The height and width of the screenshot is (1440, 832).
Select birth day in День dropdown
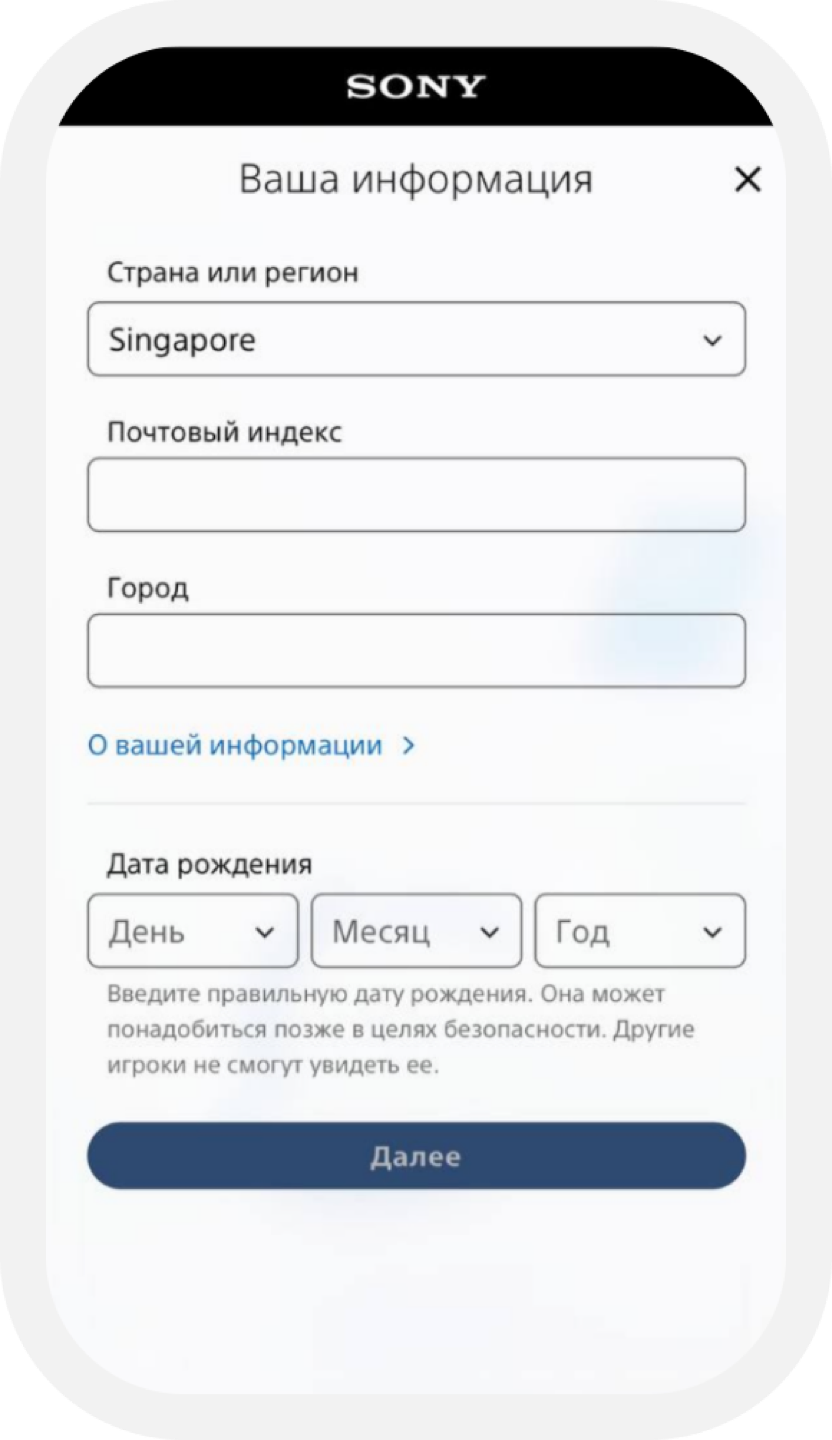tap(193, 931)
